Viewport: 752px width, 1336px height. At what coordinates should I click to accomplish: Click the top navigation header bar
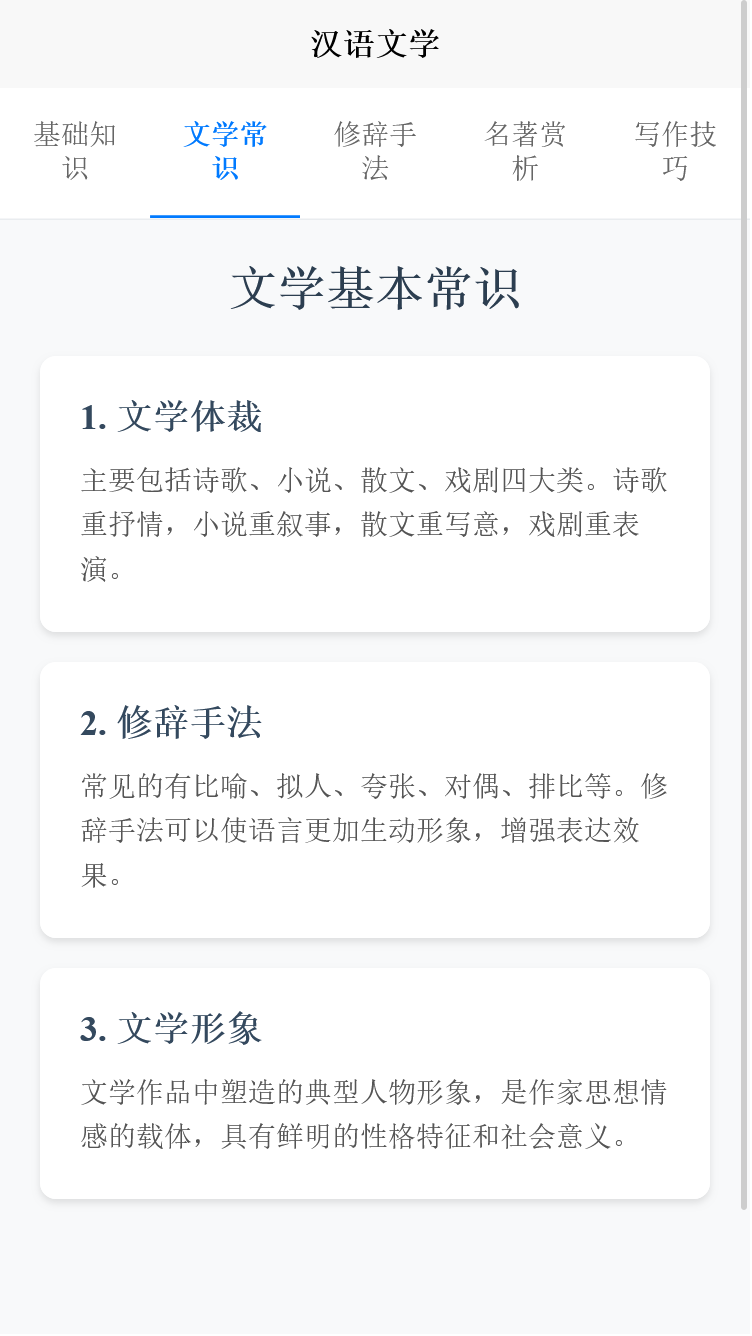pyautogui.click(x=376, y=42)
